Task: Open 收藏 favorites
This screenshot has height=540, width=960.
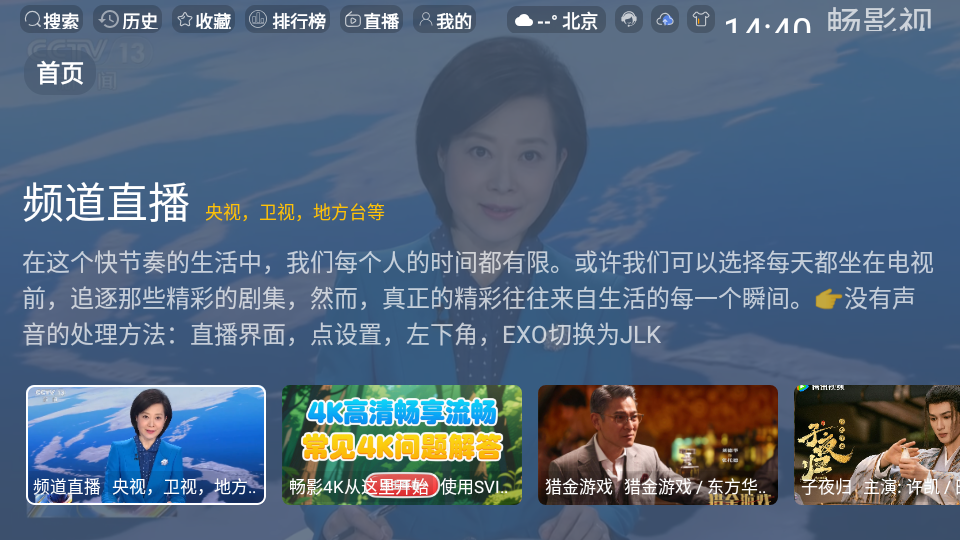Action: coord(203,20)
